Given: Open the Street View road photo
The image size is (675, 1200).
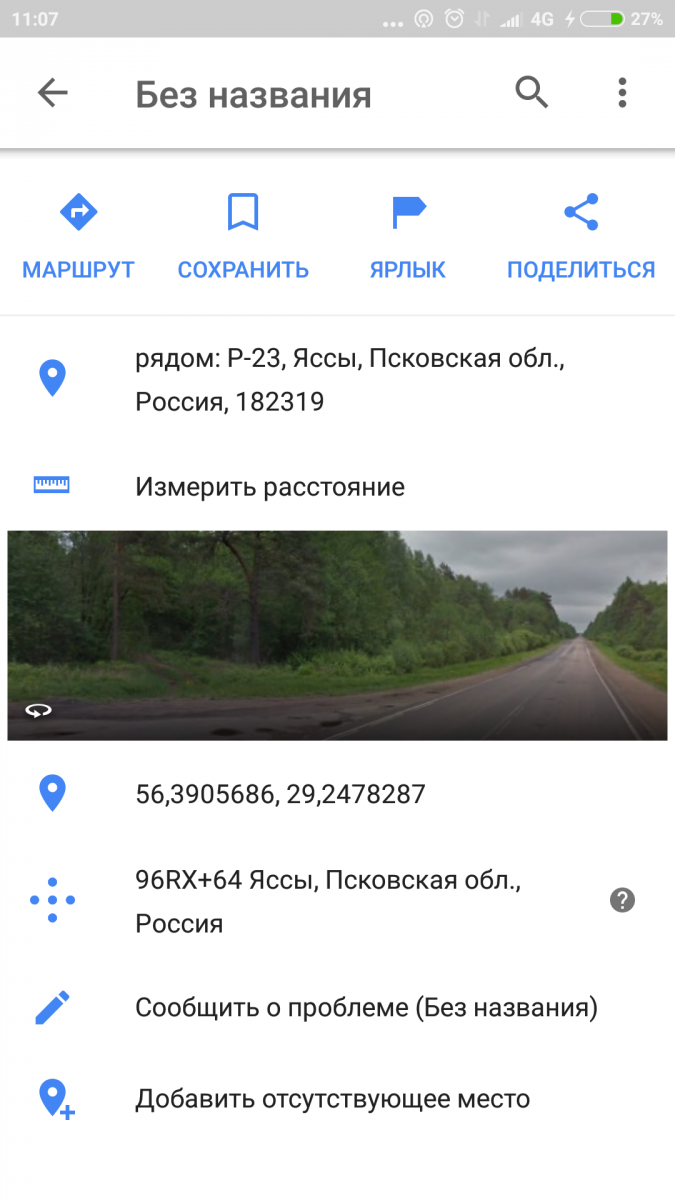Looking at the screenshot, I should [x=337, y=635].
